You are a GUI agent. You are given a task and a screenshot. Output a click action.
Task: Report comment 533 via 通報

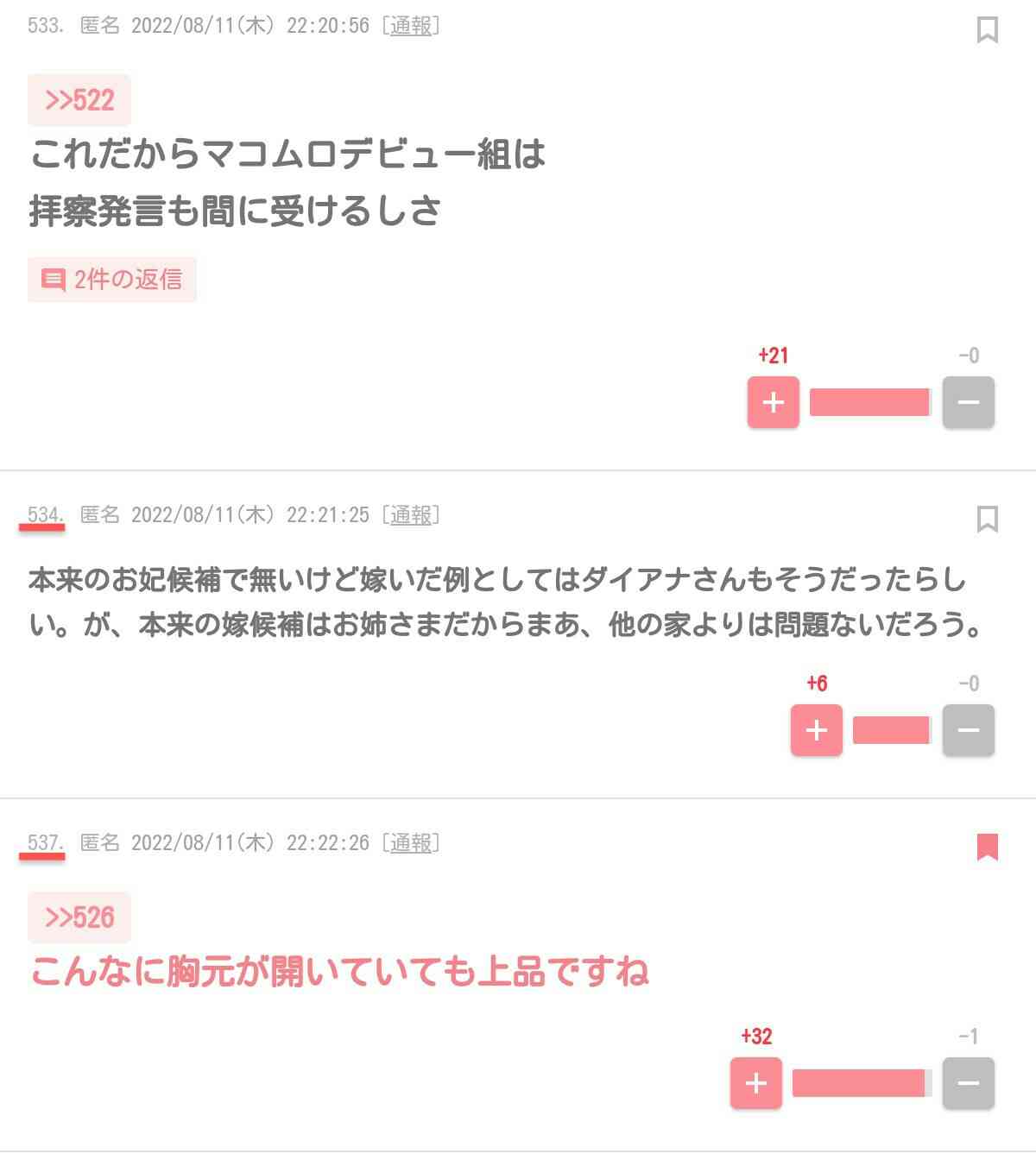pyautogui.click(x=411, y=26)
